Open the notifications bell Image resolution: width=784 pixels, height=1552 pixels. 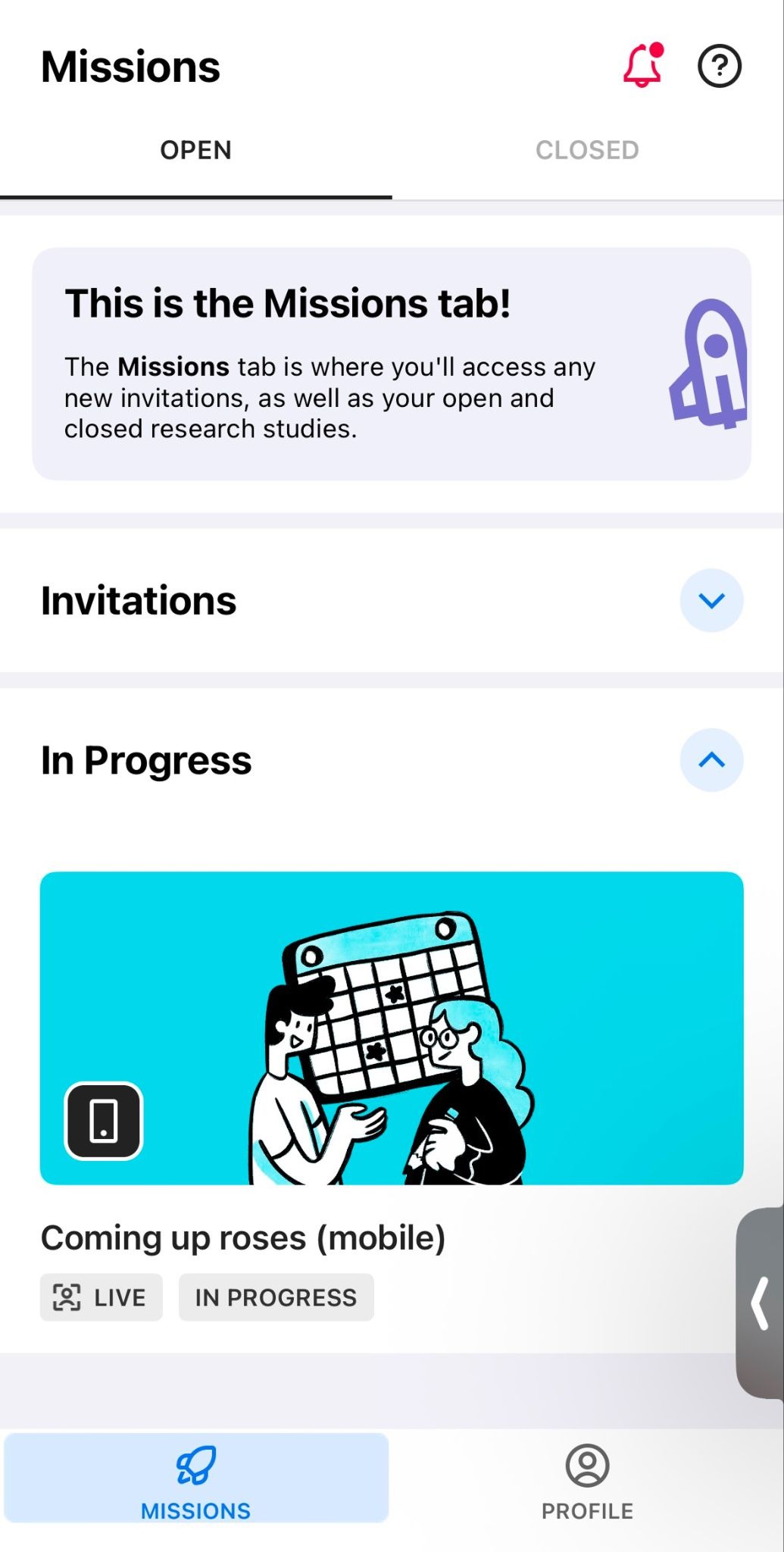point(643,66)
